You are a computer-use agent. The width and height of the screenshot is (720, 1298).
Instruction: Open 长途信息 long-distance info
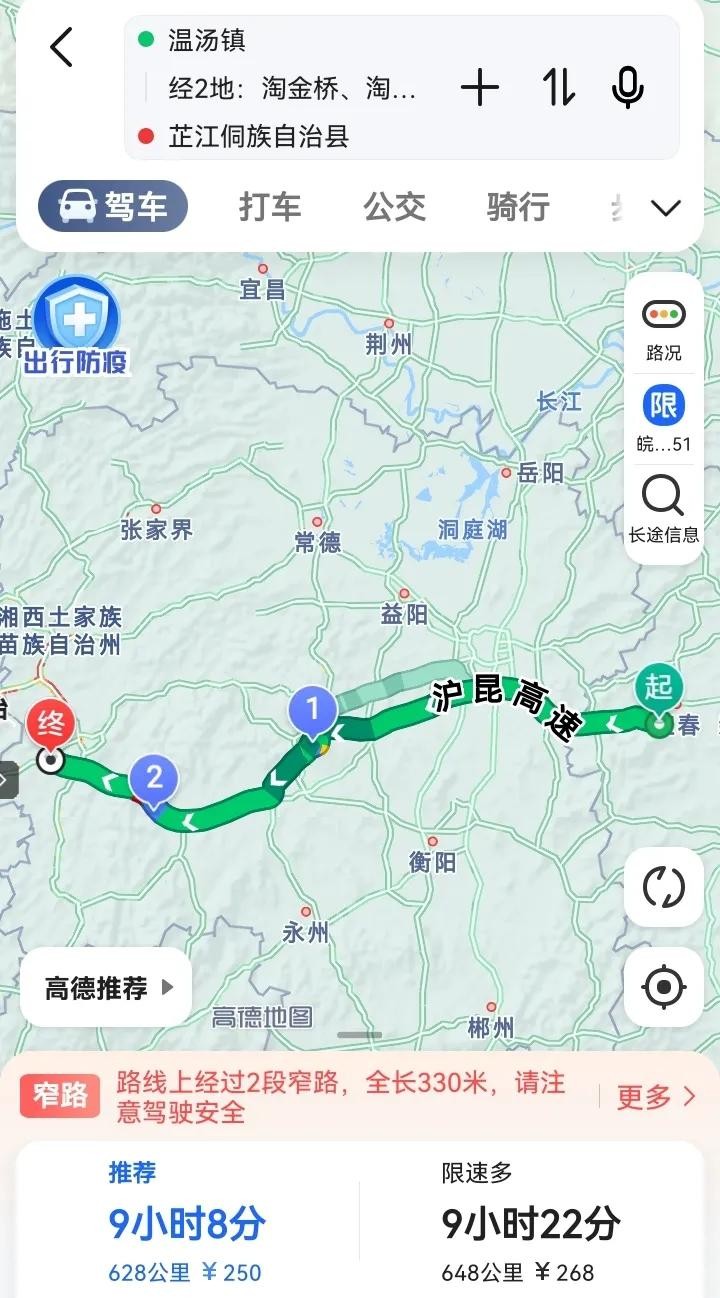pos(663,508)
